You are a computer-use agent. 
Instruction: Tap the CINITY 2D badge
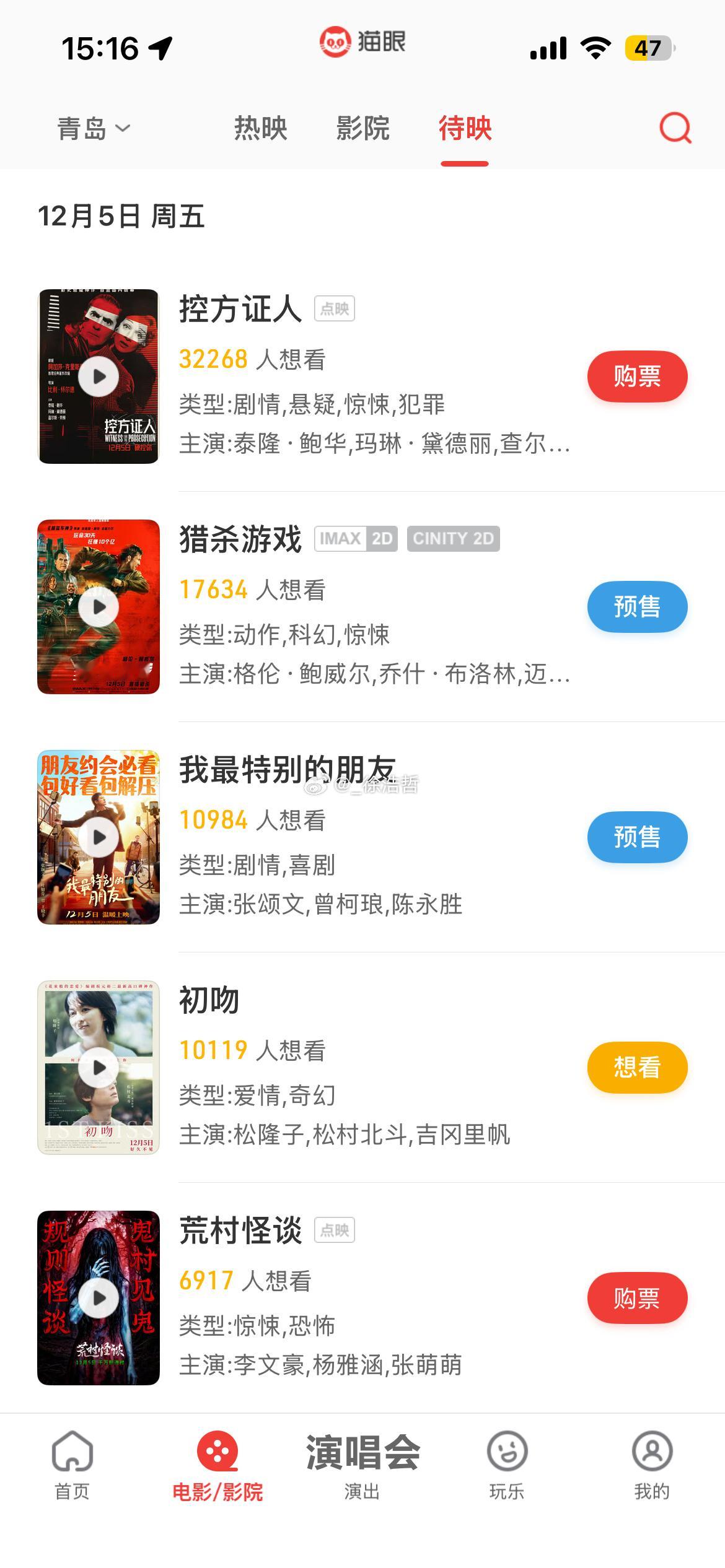pyautogui.click(x=454, y=539)
